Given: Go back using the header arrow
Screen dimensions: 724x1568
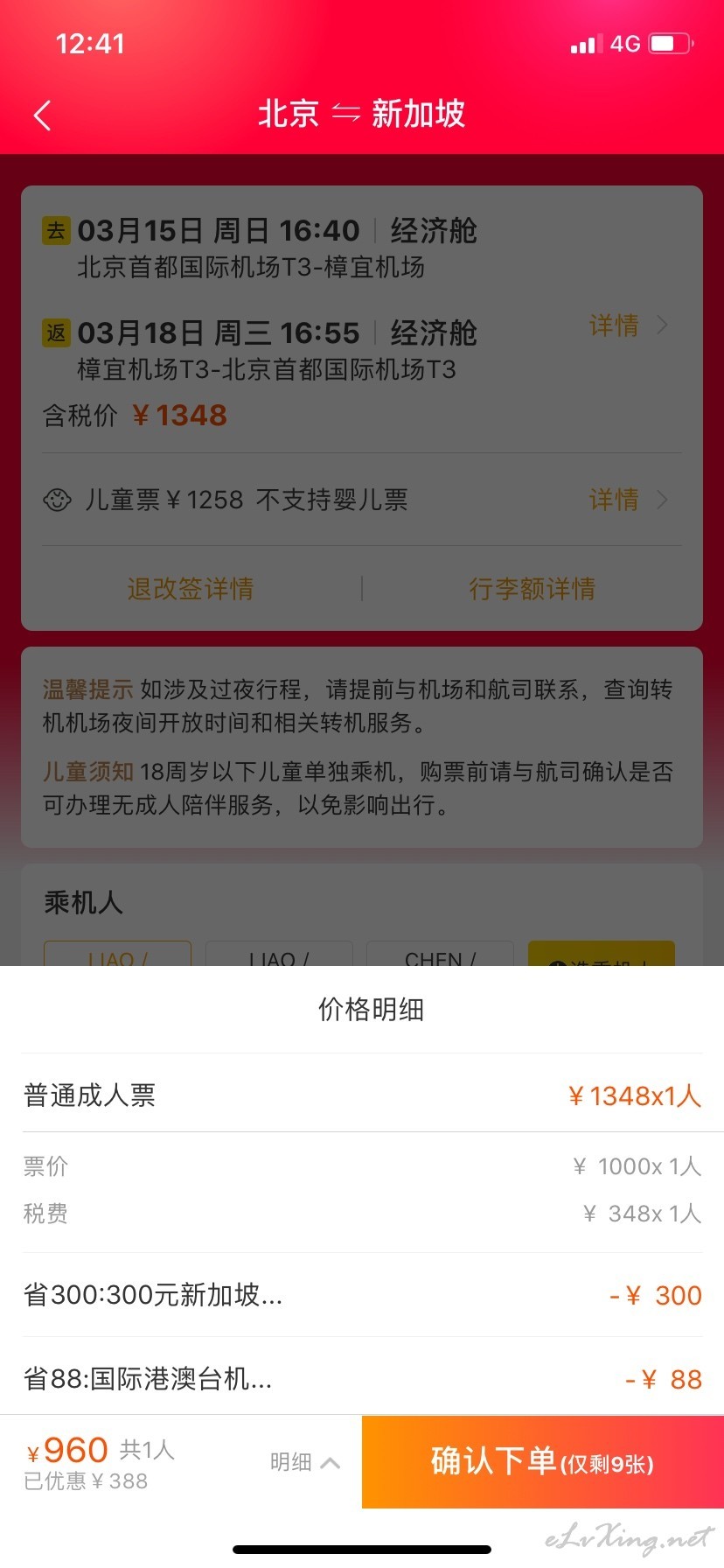Looking at the screenshot, I should (x=42, y=115).
